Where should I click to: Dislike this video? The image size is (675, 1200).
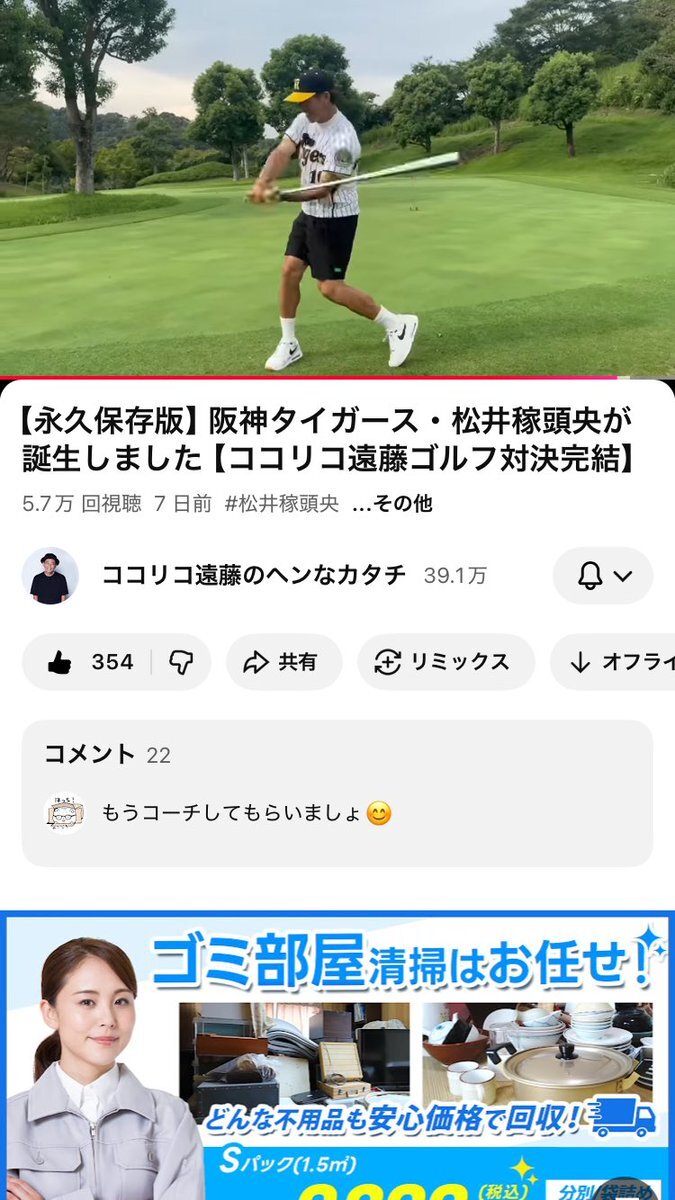point(181,662)
